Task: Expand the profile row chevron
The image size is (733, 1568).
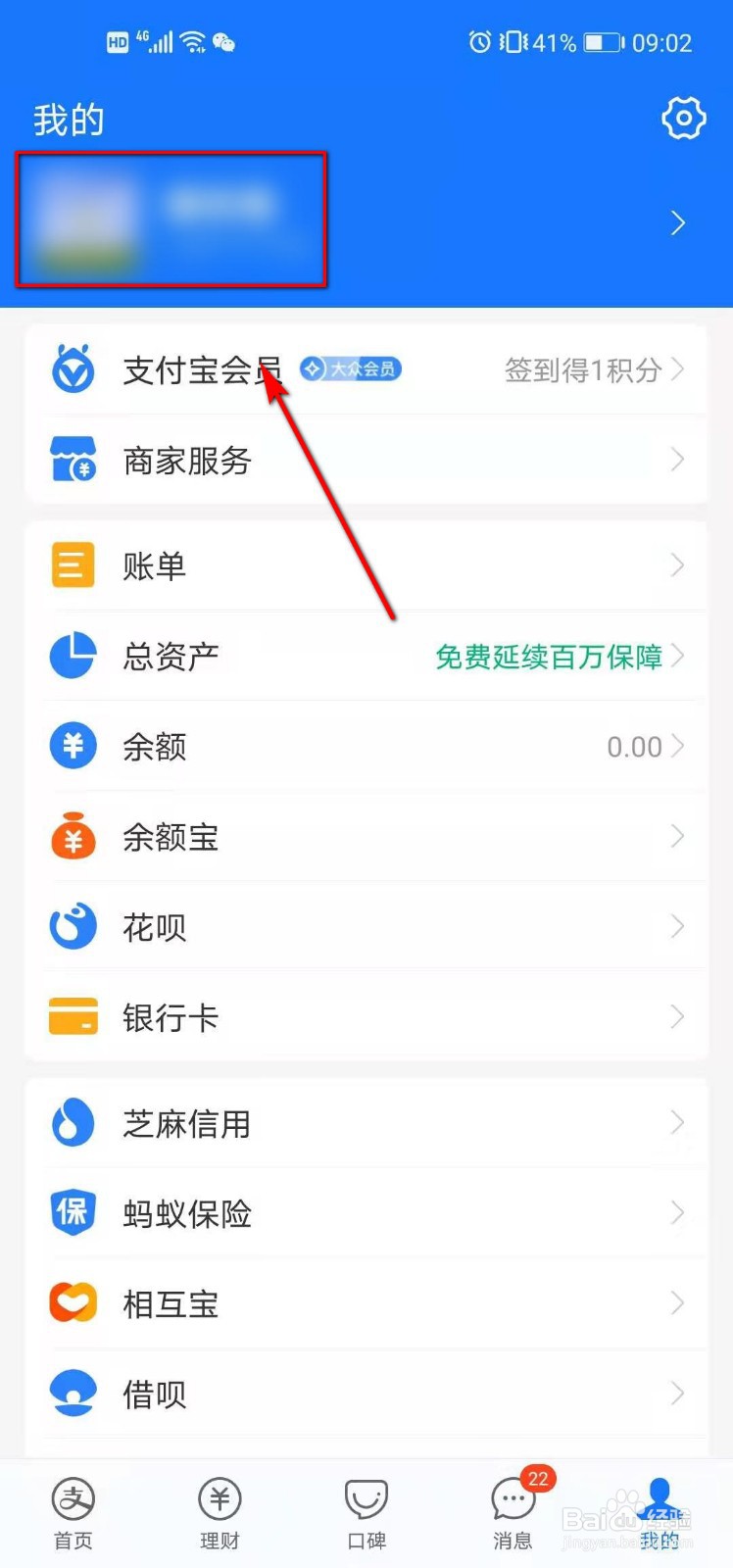Action: (x=677, y=222)
